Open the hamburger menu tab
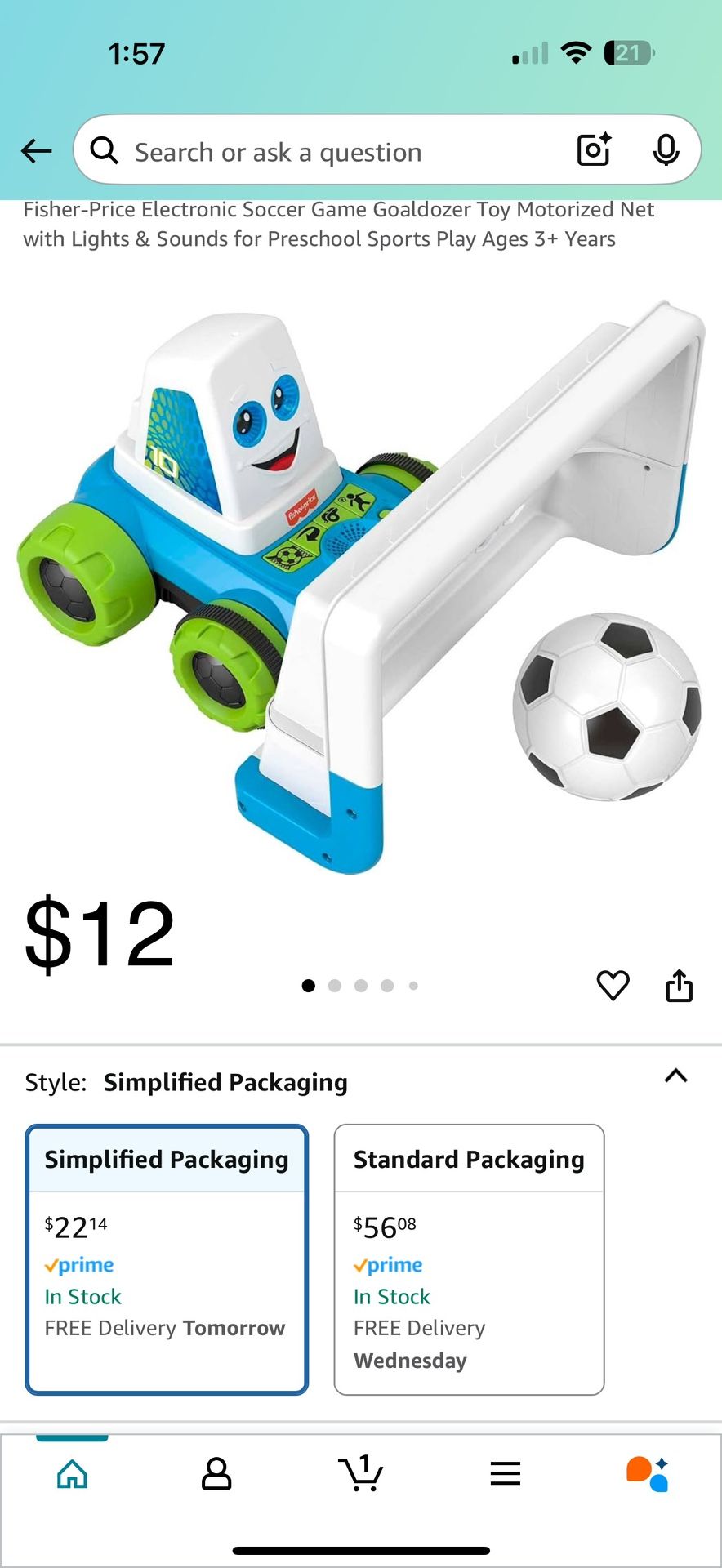722x1568 pixels. (506, 1474)
